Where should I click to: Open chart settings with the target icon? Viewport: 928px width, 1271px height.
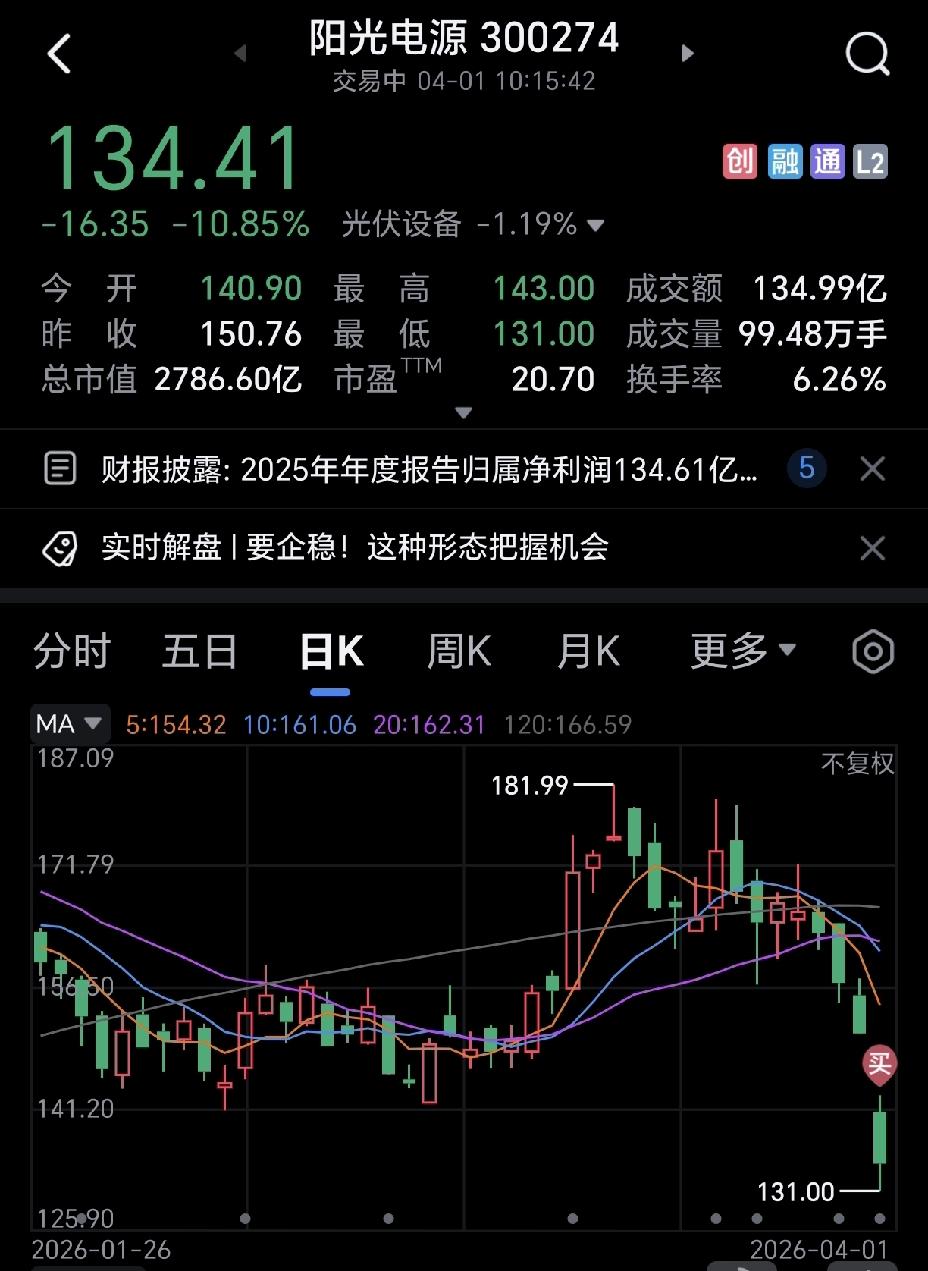[x=871, y=651]
